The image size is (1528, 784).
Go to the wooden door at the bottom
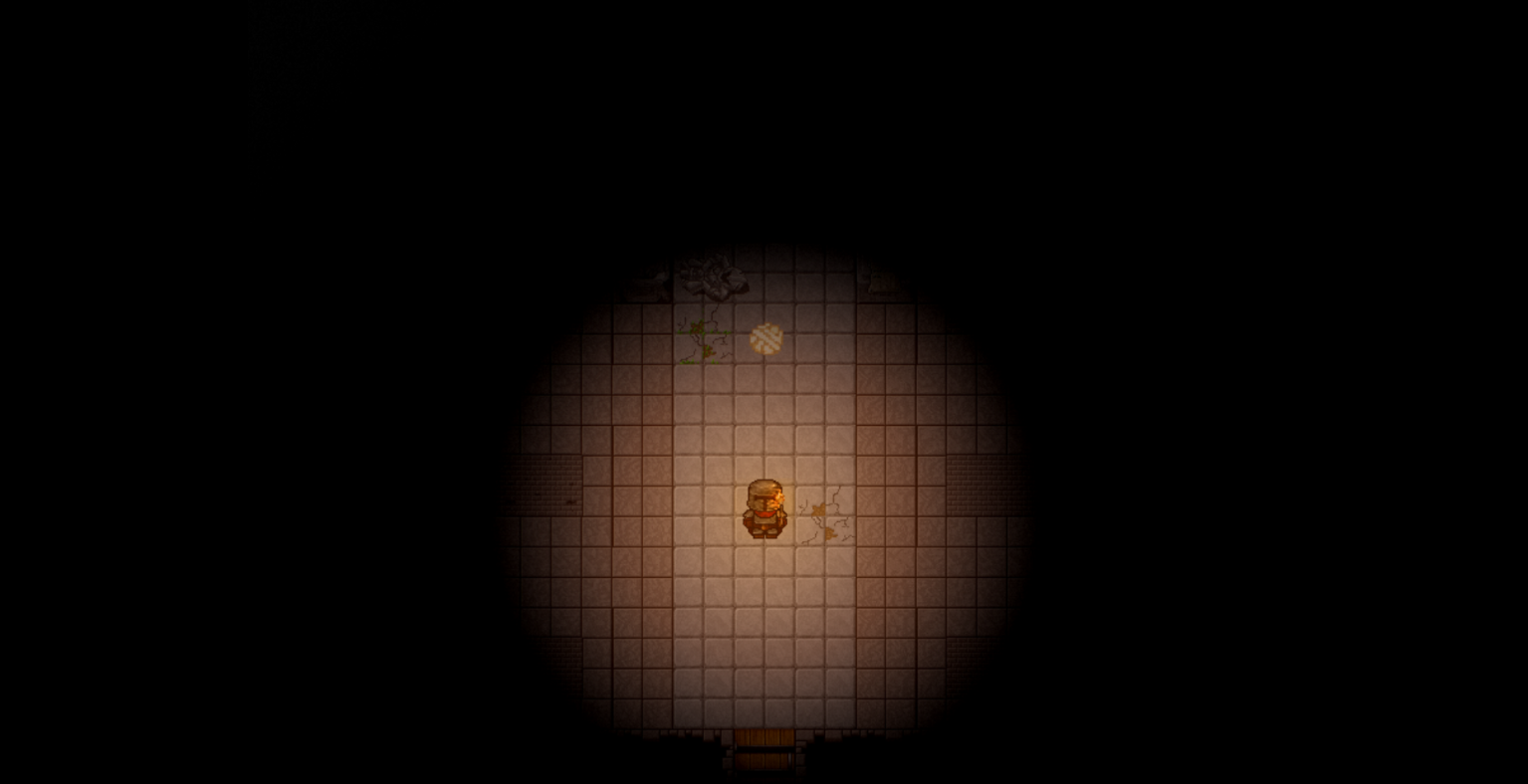pyautogui.click(x=764, y=751)
